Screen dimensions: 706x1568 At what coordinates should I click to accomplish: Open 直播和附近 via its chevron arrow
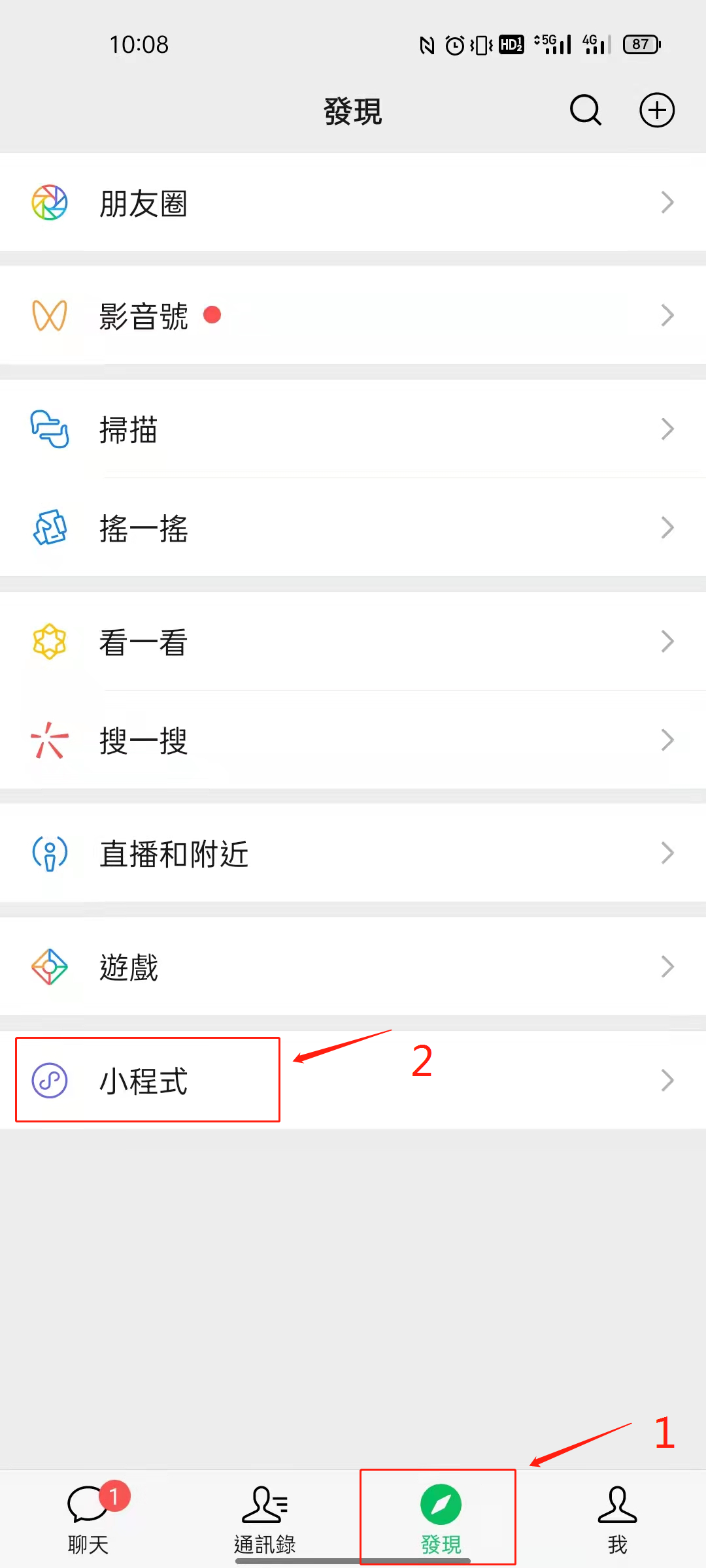(x=667, y=853)
